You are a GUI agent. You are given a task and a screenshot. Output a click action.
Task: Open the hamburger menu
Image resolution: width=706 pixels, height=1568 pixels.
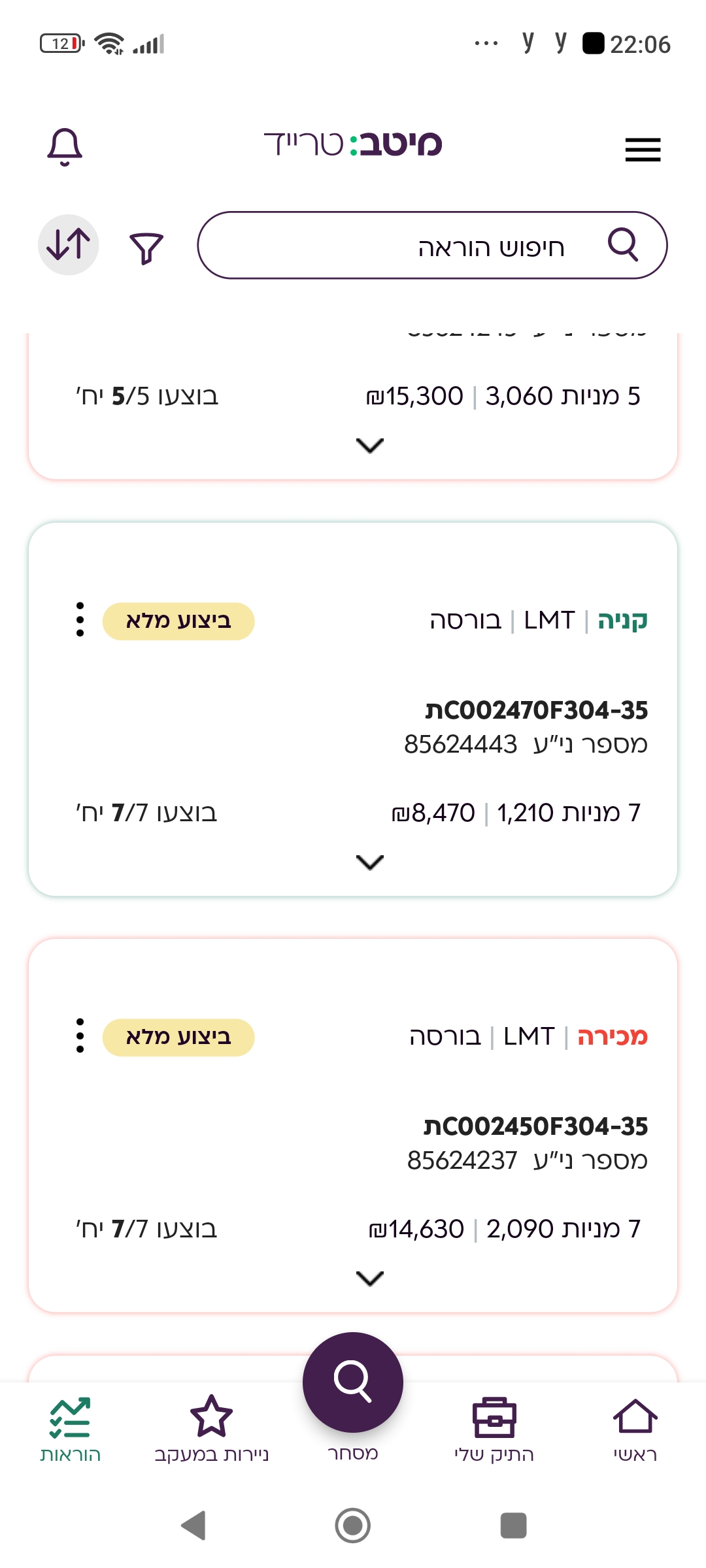[643, 150]
